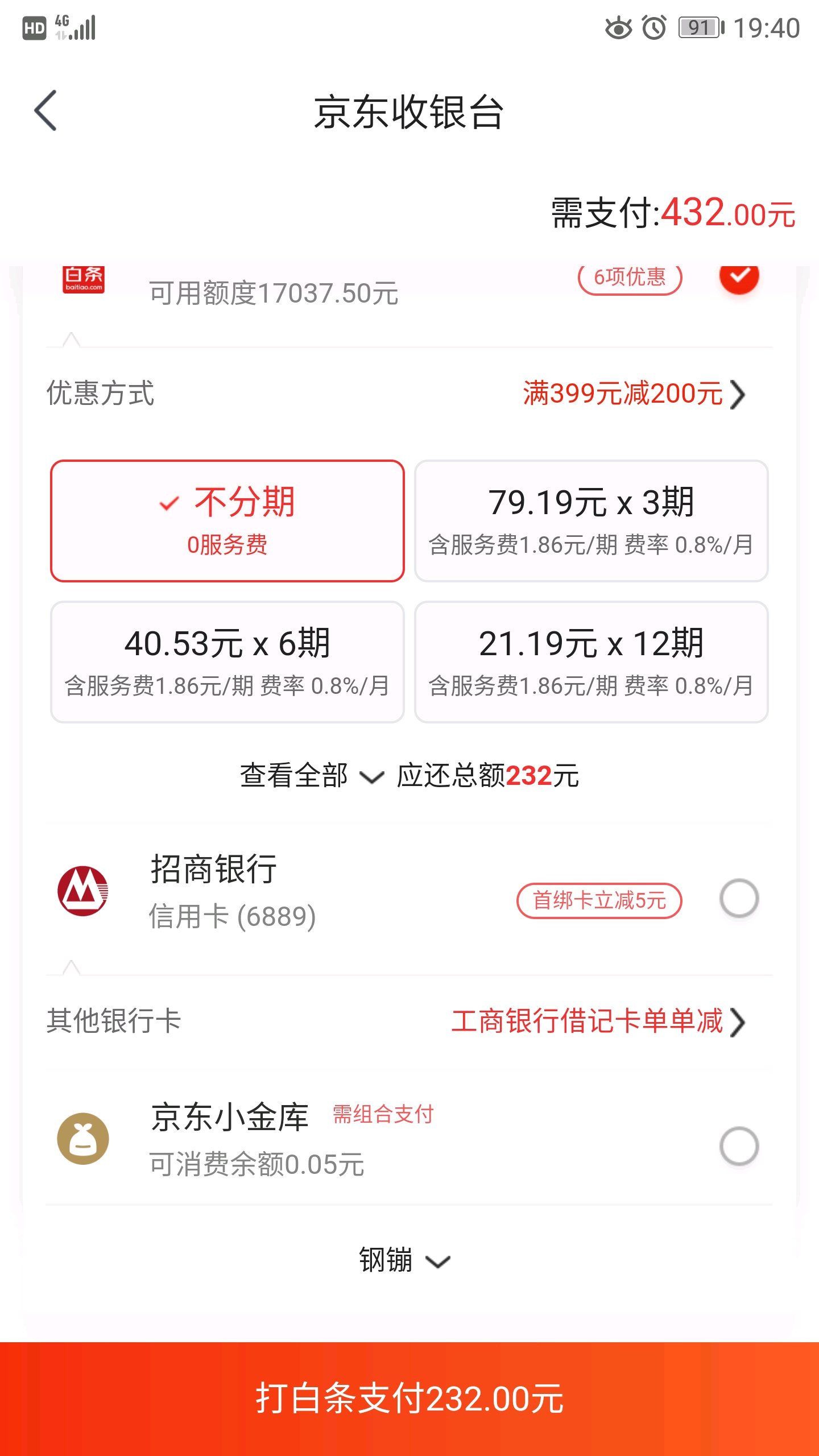Expand the 钢镚 section
This screenshot has width=819, height=1456.
point(405,1260)
